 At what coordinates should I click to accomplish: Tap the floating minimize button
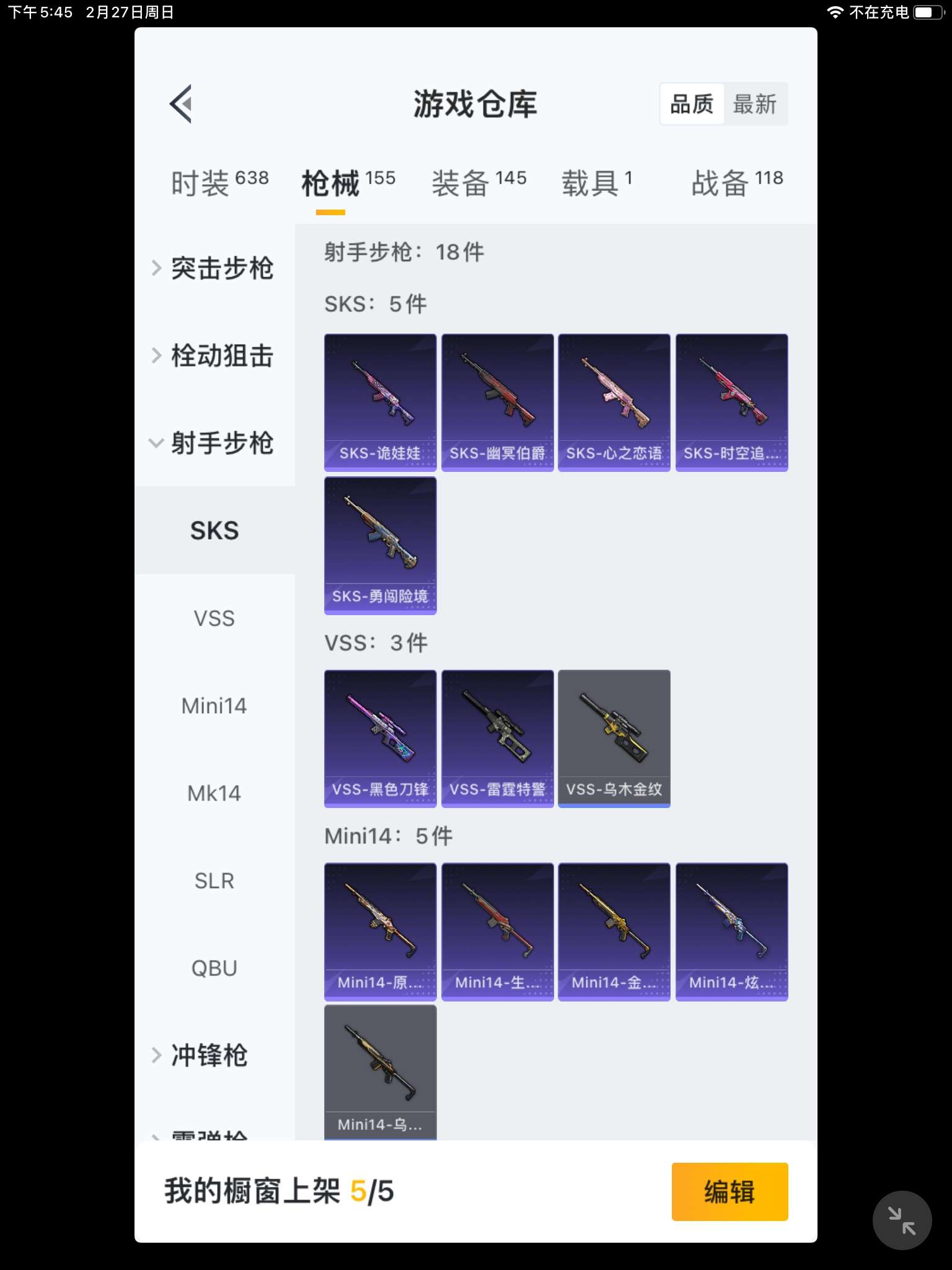pos(902,1220)
